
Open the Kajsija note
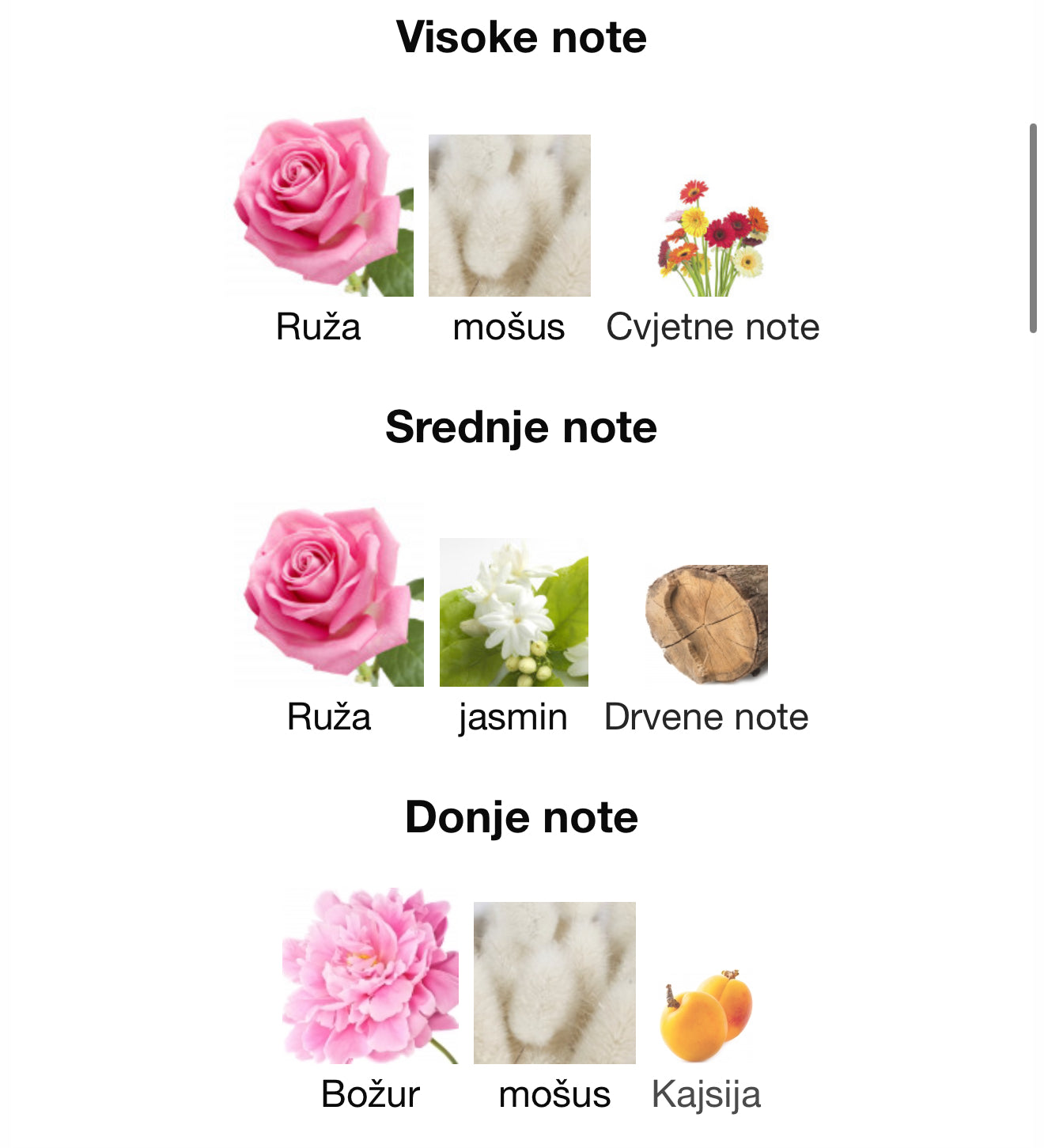pos(706,1016)
